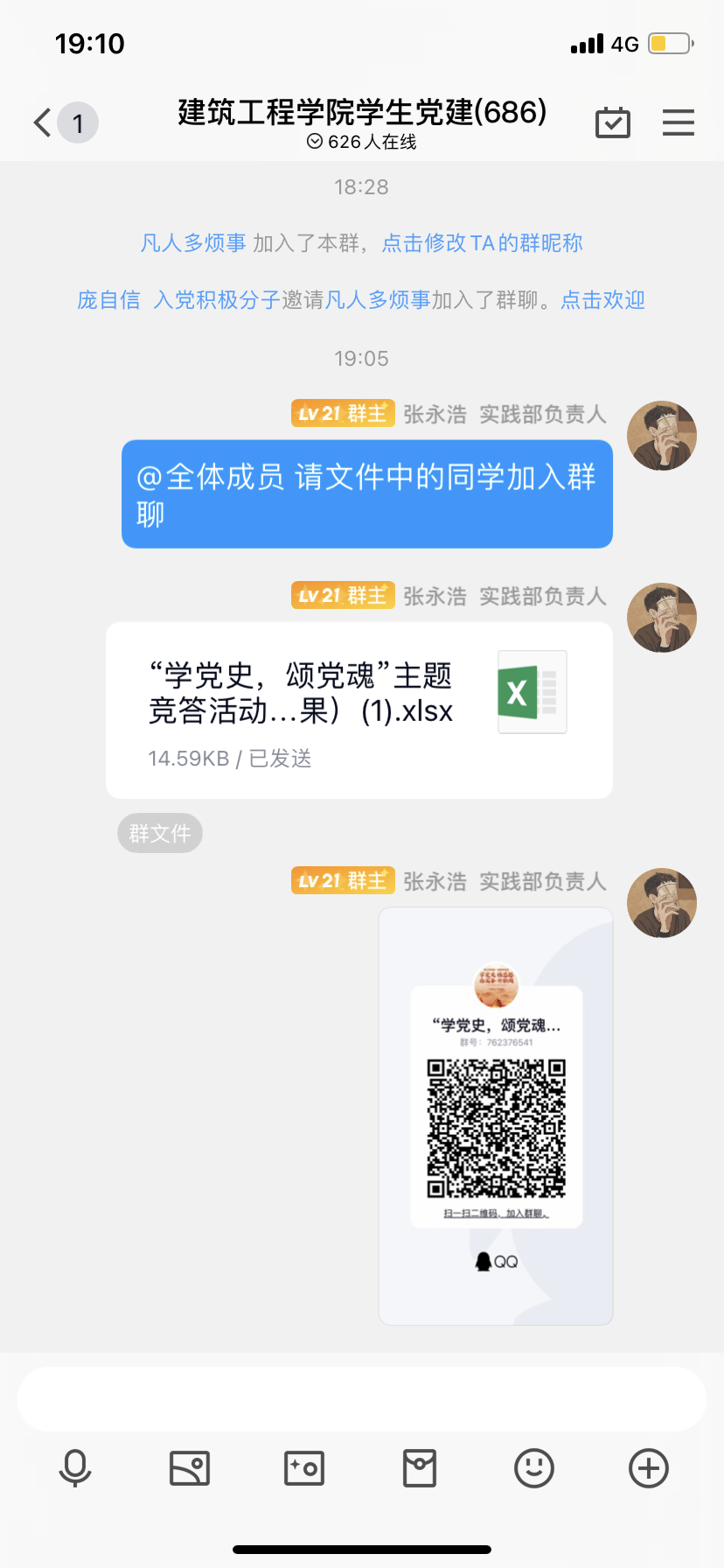Open the camera to take photo
This screenshot has height=1568, width=724.
pyautogui.click(x=304, y=1468)
